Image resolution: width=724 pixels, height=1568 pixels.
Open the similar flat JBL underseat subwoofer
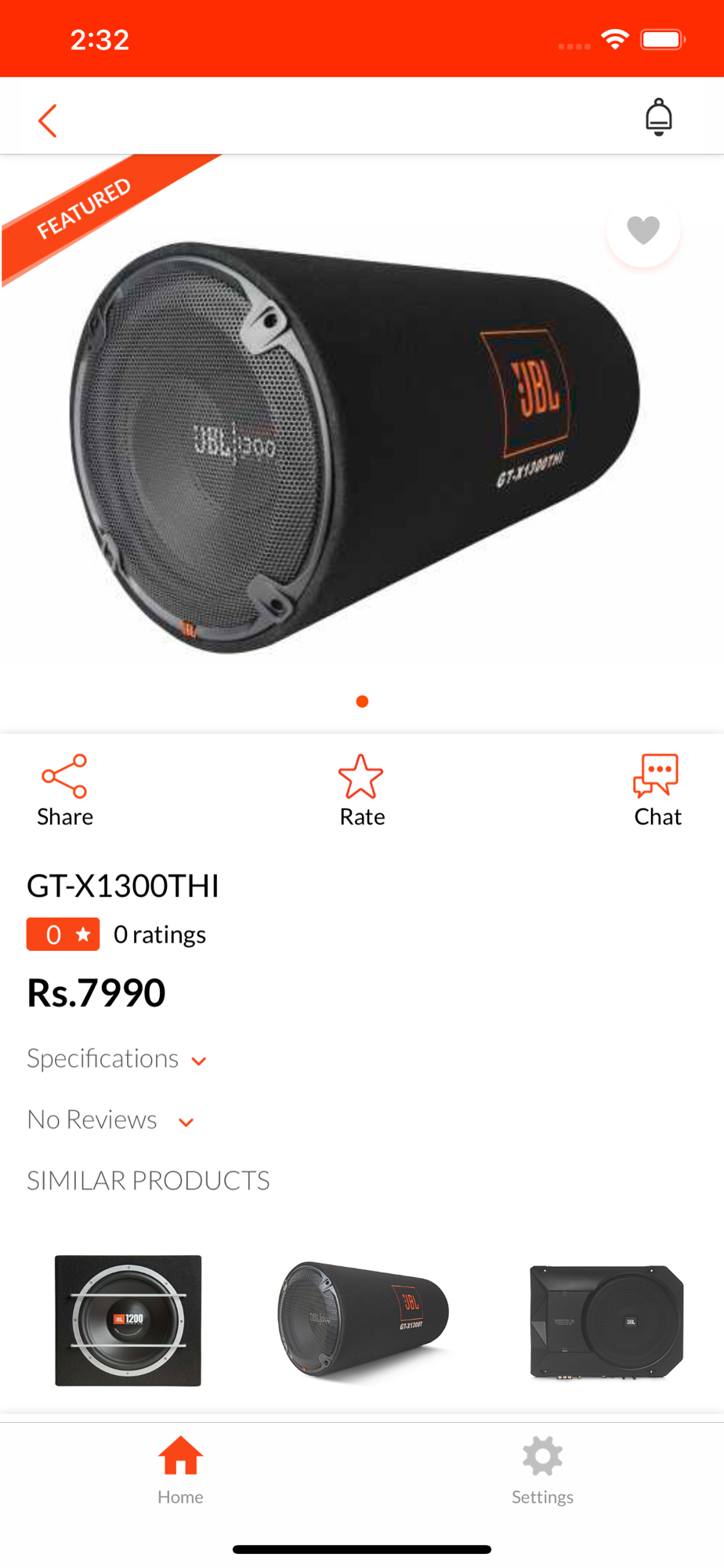(606, 1322)
